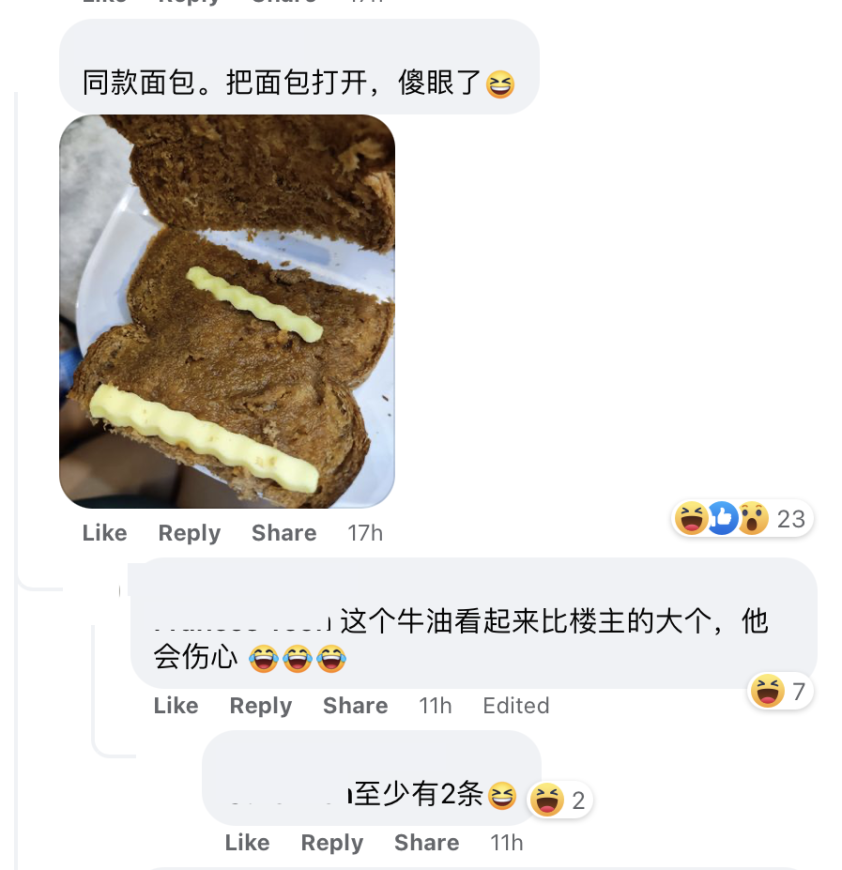This screenshot has width=842, height=870.
Task: Reply to the 同款面包 comment
Action: point(189,533)
